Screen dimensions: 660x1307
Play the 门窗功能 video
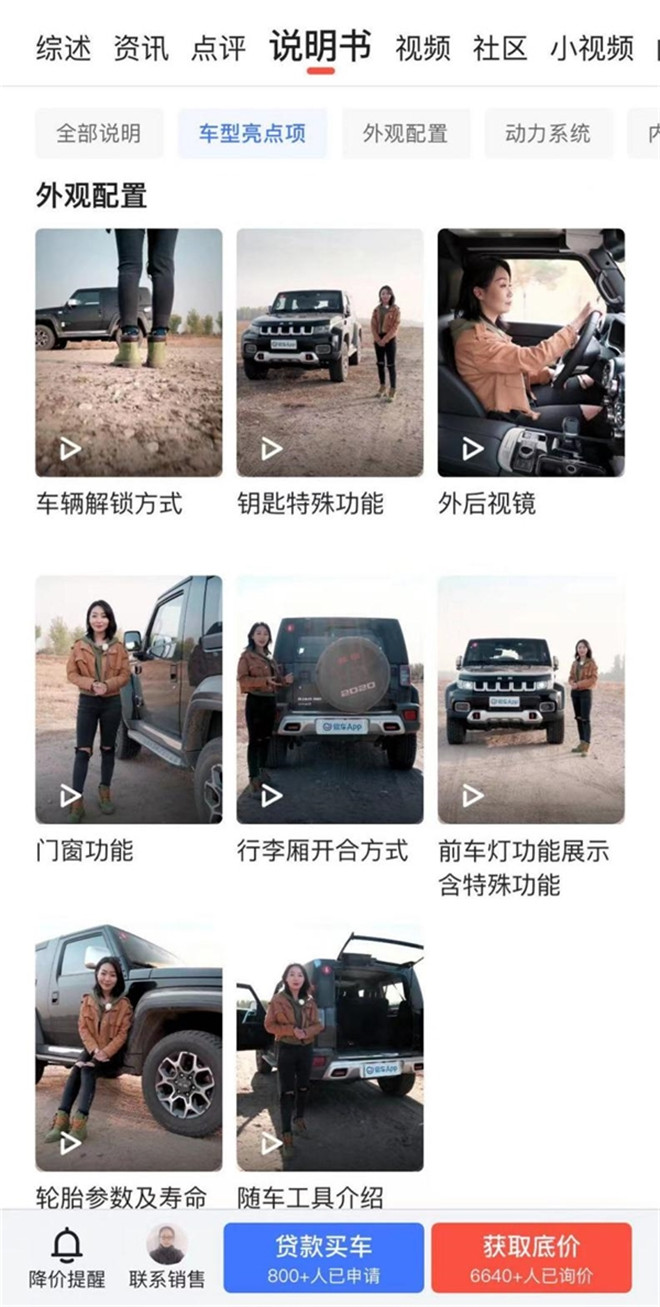129,699
